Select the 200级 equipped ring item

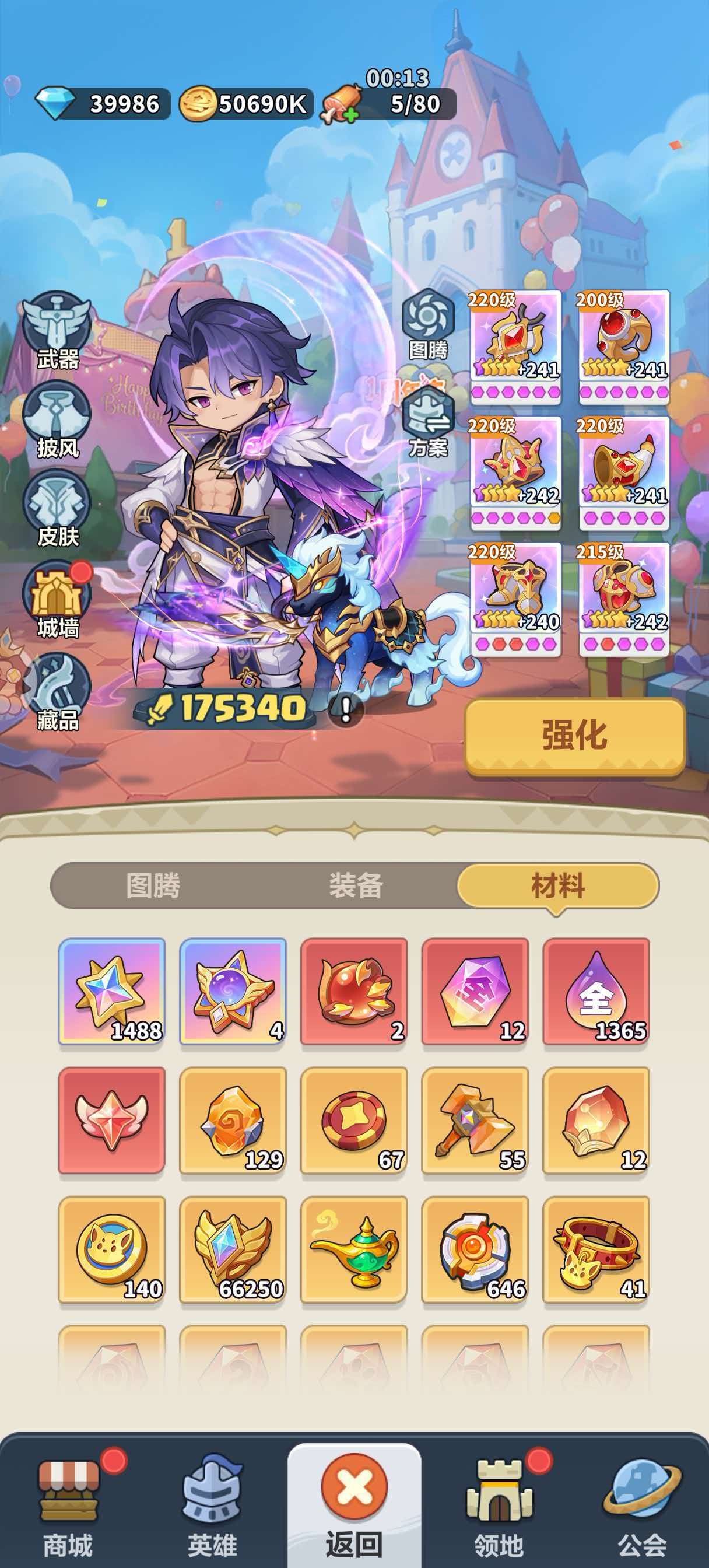tap(624, 346)
